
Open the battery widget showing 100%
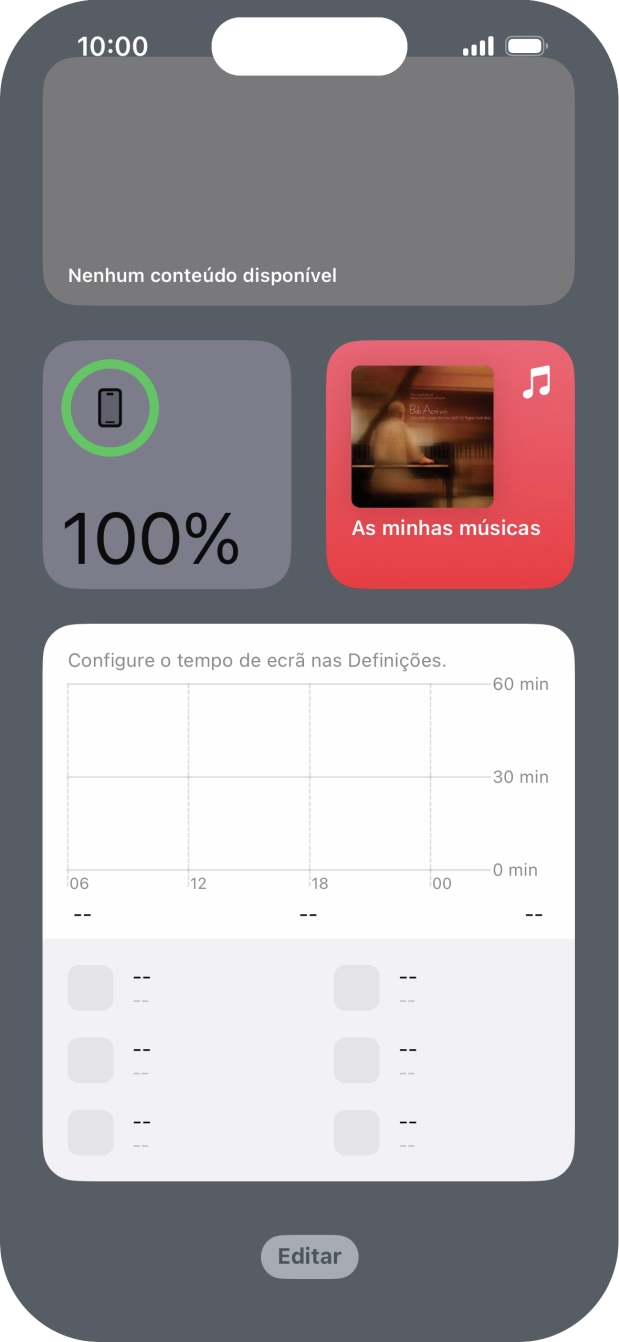tap(166, 464)
